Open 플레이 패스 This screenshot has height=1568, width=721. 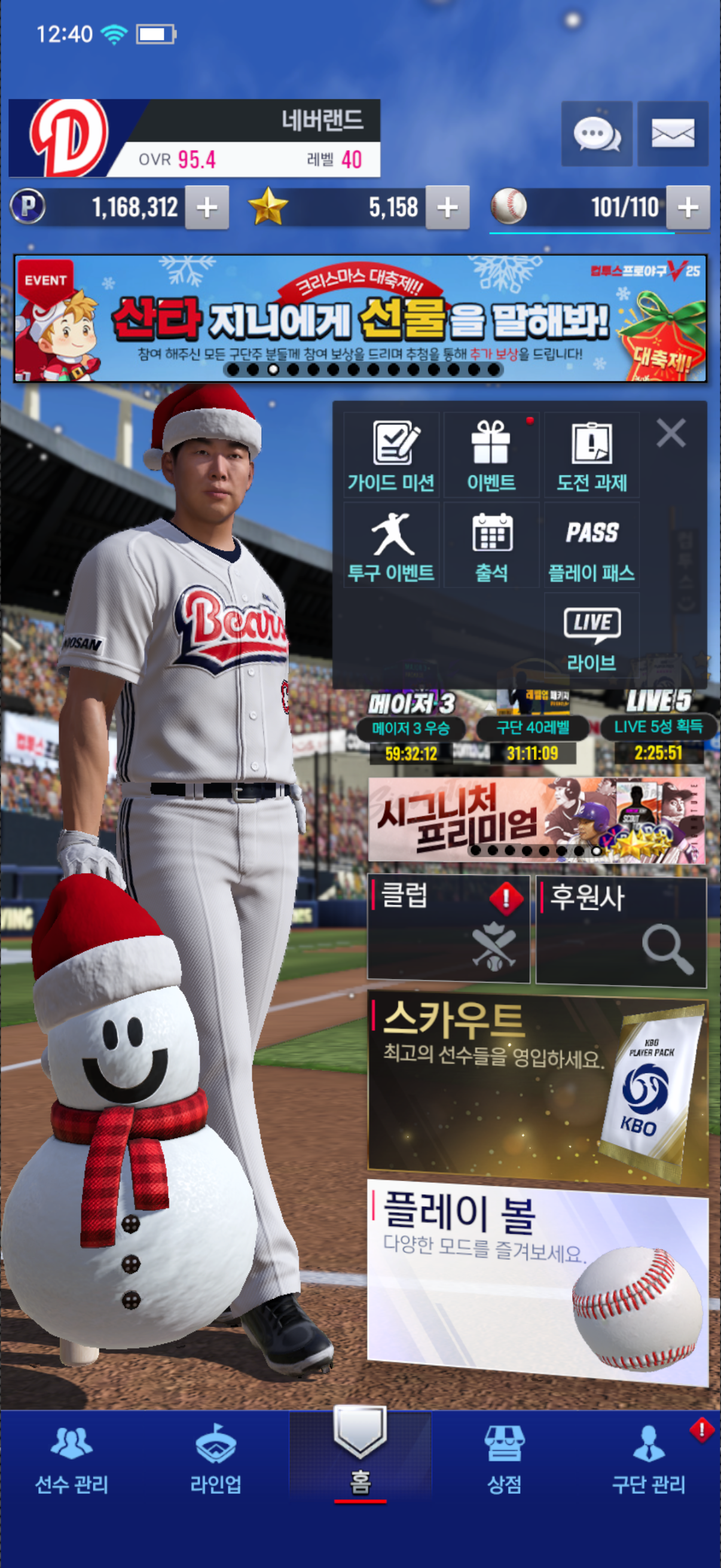pos(591,545)
